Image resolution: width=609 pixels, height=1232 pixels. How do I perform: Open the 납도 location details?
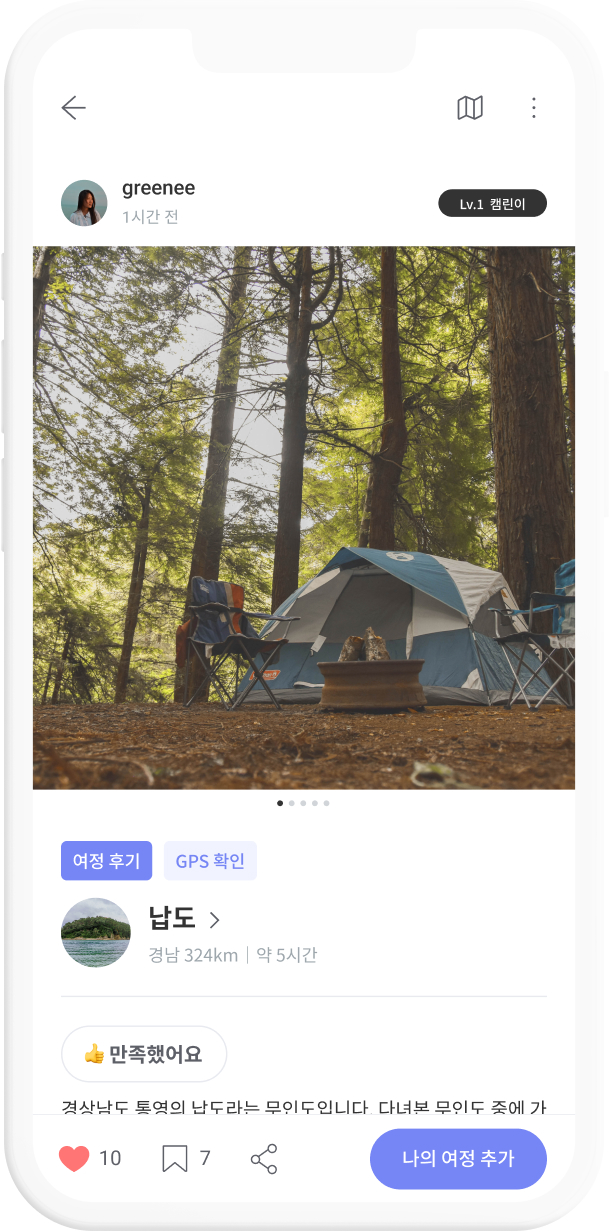click(x=185, y=919)
